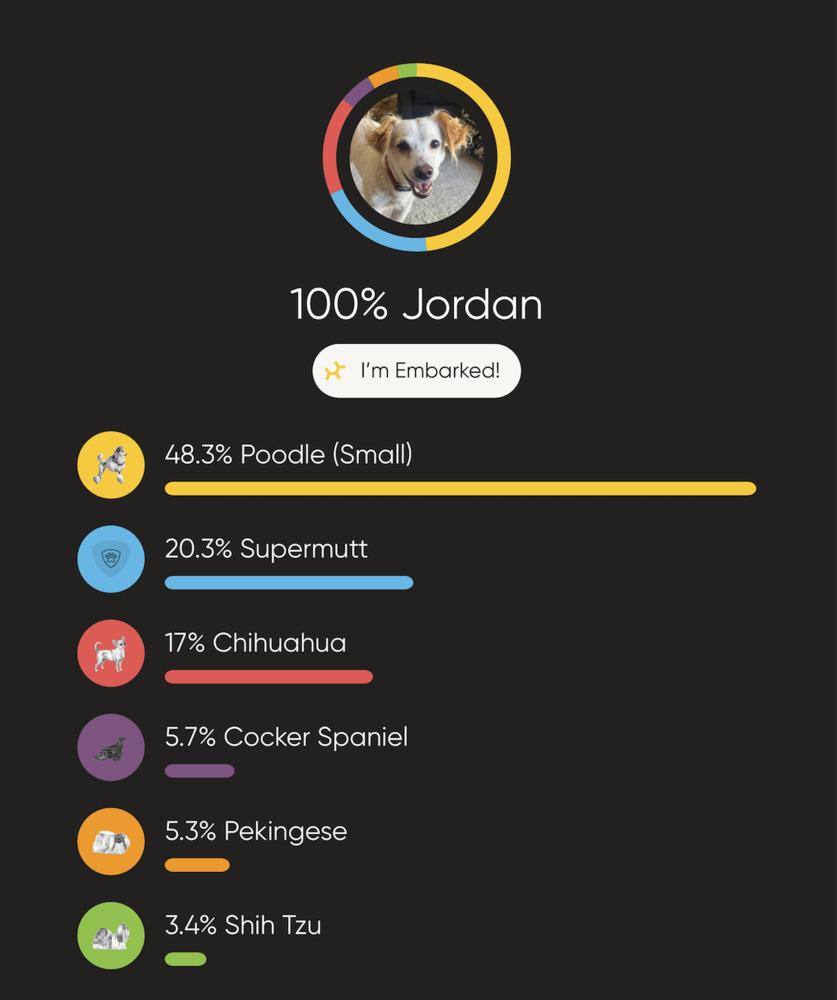This screenshot has width=837, height=1000.
Task: Select the 20.3% Supermutt label
Action: coord(265,547)
